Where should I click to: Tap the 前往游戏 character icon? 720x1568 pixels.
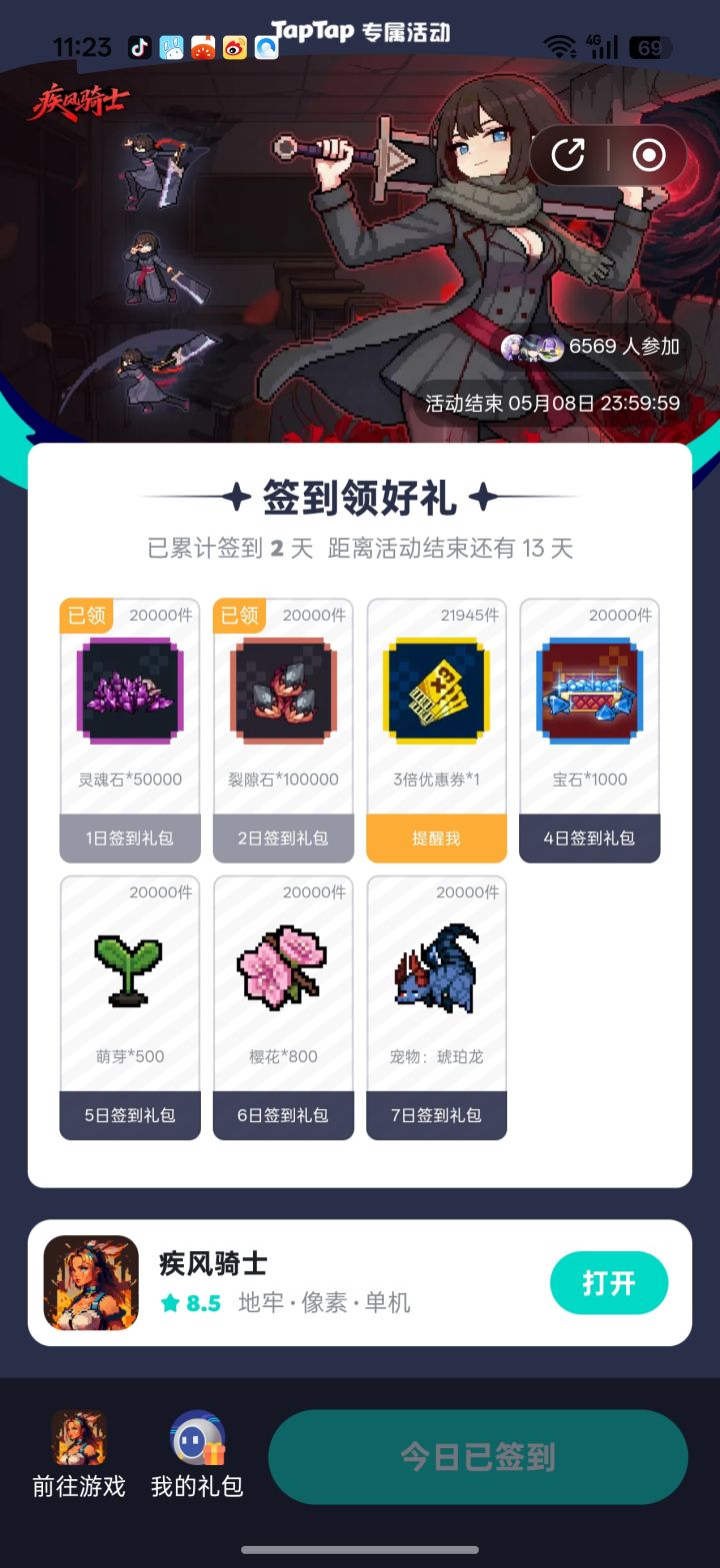click(x=79, y=1439)
